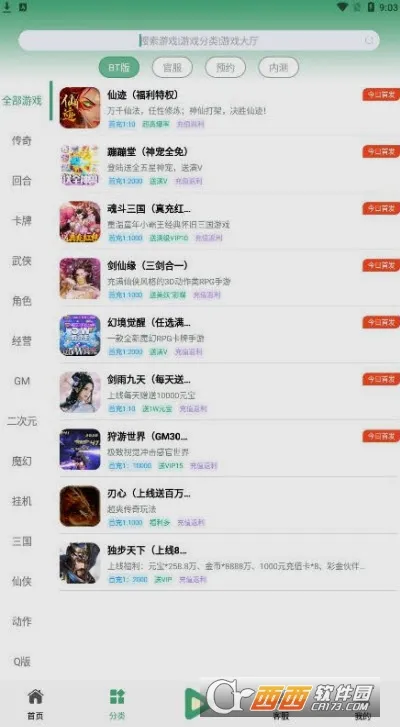The image size is (400, 727).
Task: Switch to the 三国 category
Action: (22, 541)
